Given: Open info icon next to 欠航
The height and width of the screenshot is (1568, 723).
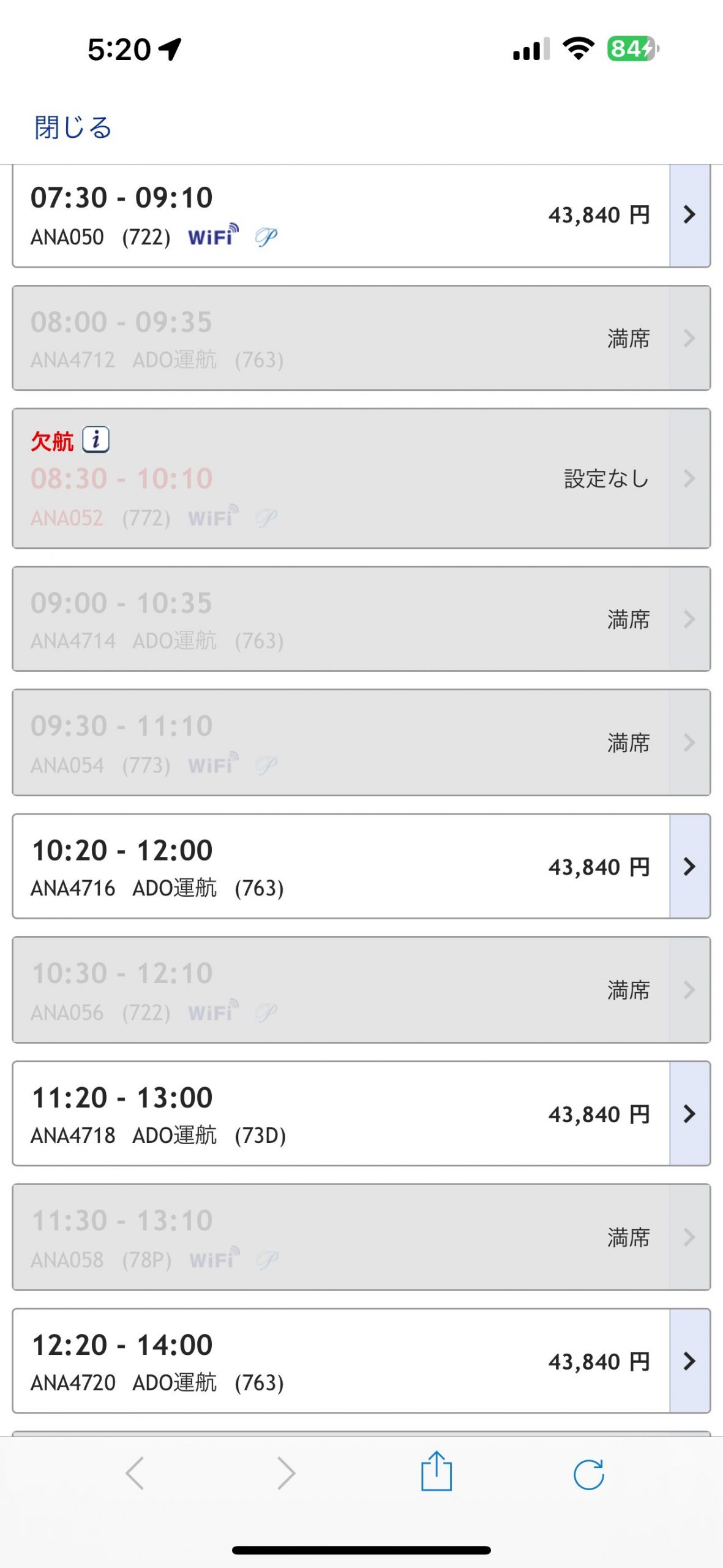Looking at the screenshot, I should coord(96,440).
